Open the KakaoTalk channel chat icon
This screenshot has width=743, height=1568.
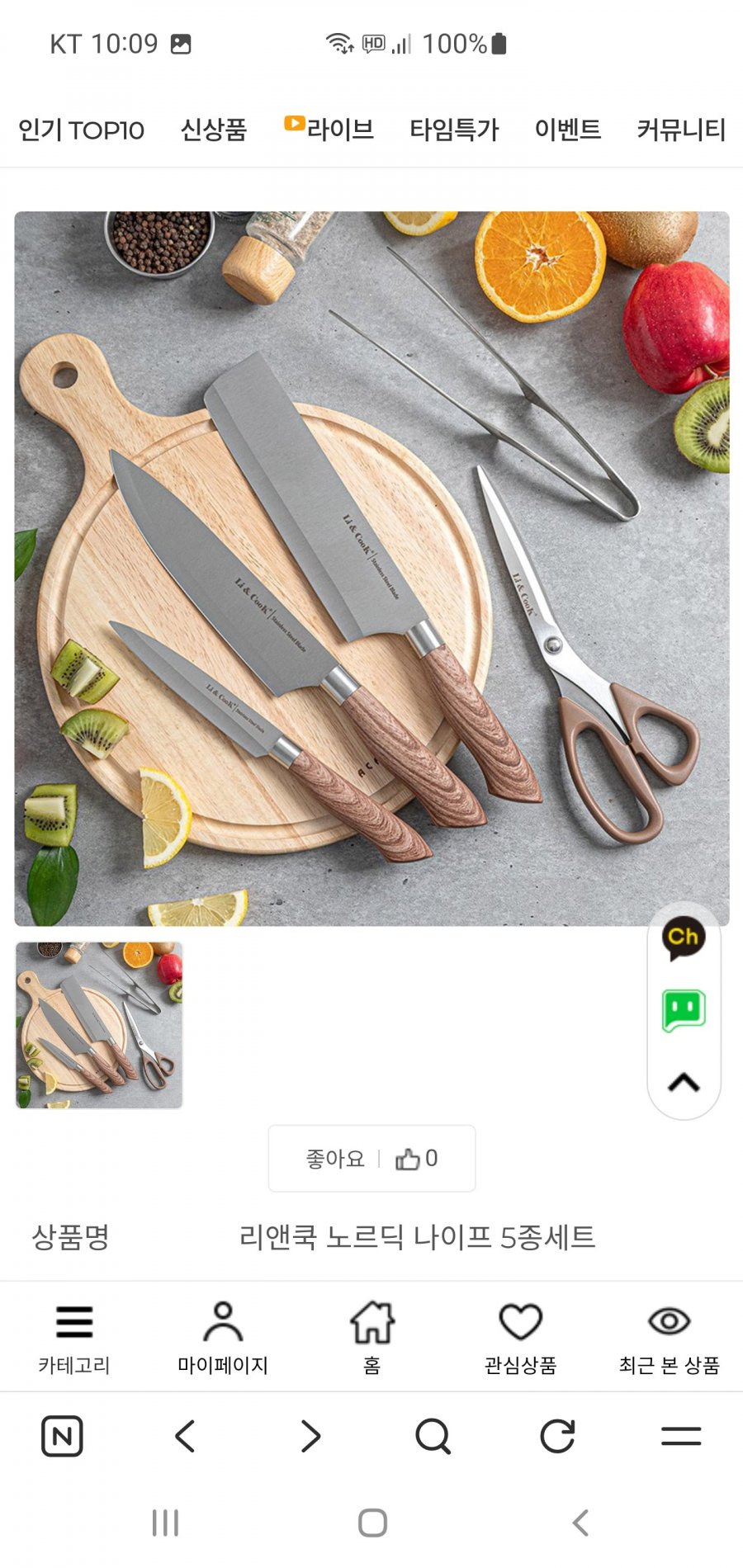click(684, 938)
